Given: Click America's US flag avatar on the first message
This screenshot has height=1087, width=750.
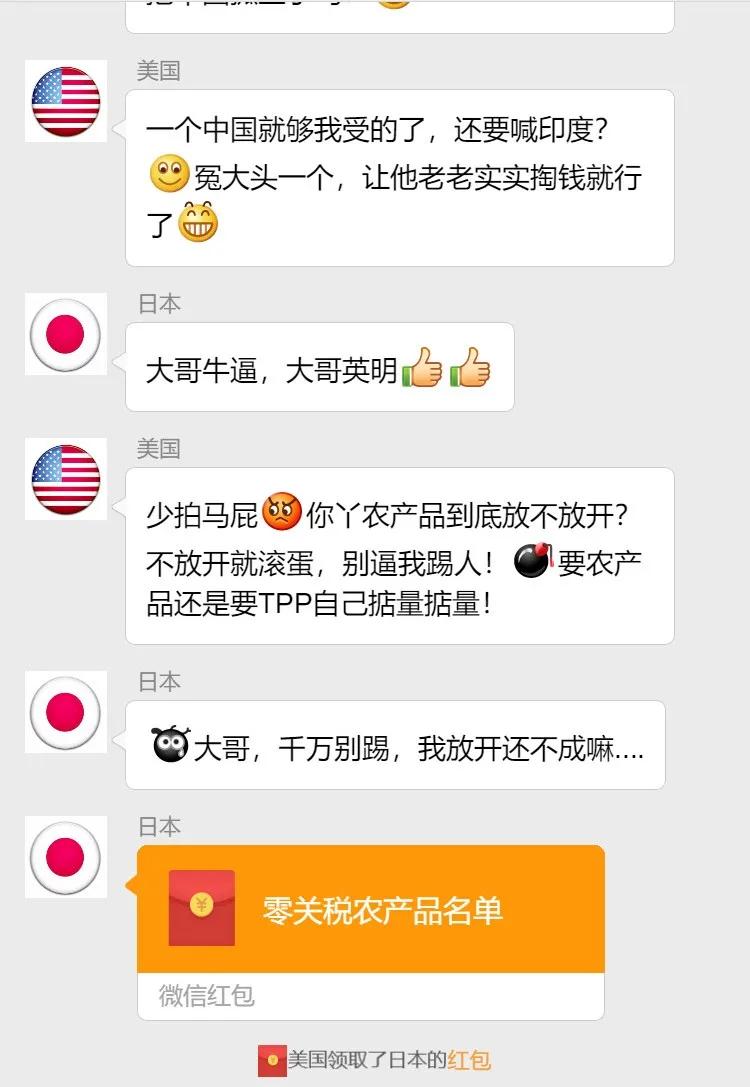Looking at the screenshot, I should (x=65, y=102).
